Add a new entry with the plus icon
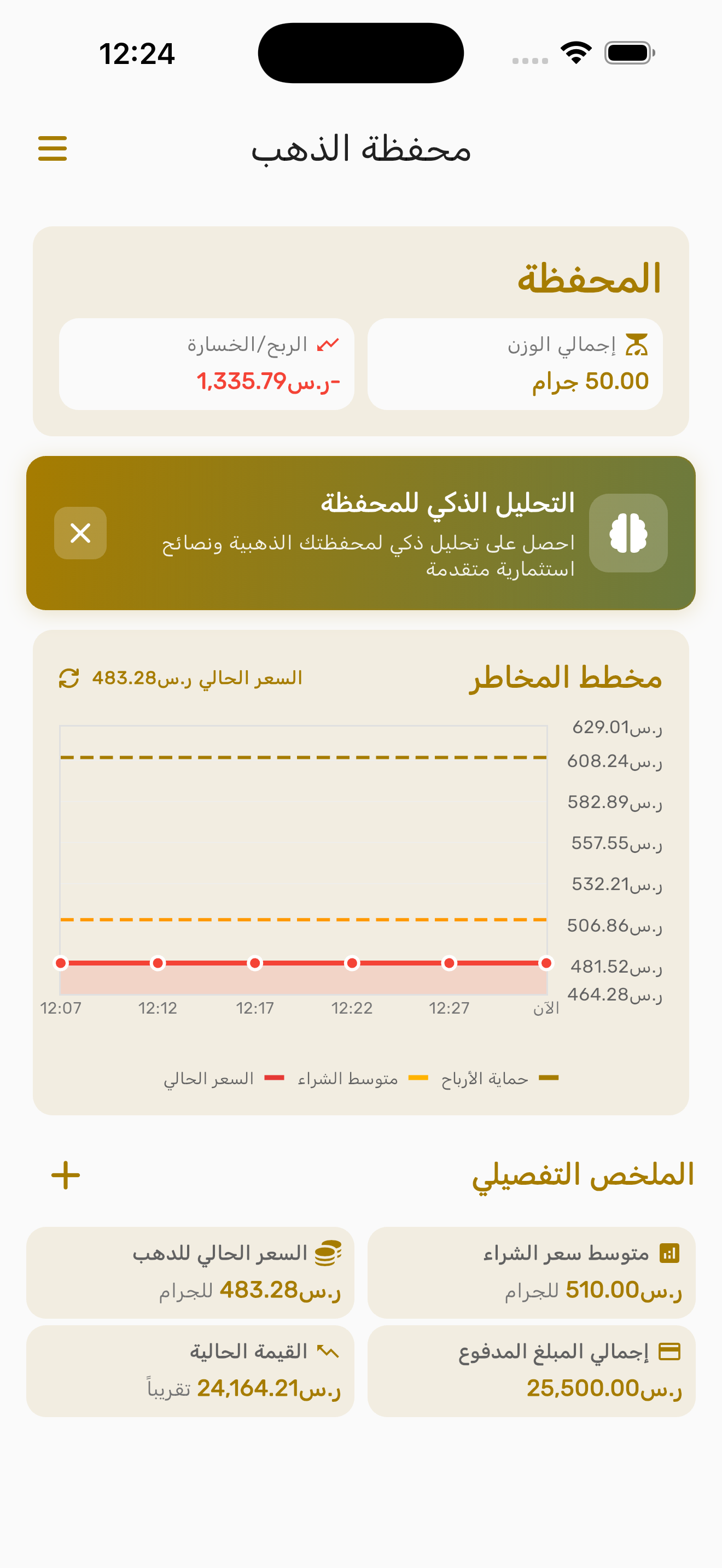722x1568 pixels. [66, 1175]
